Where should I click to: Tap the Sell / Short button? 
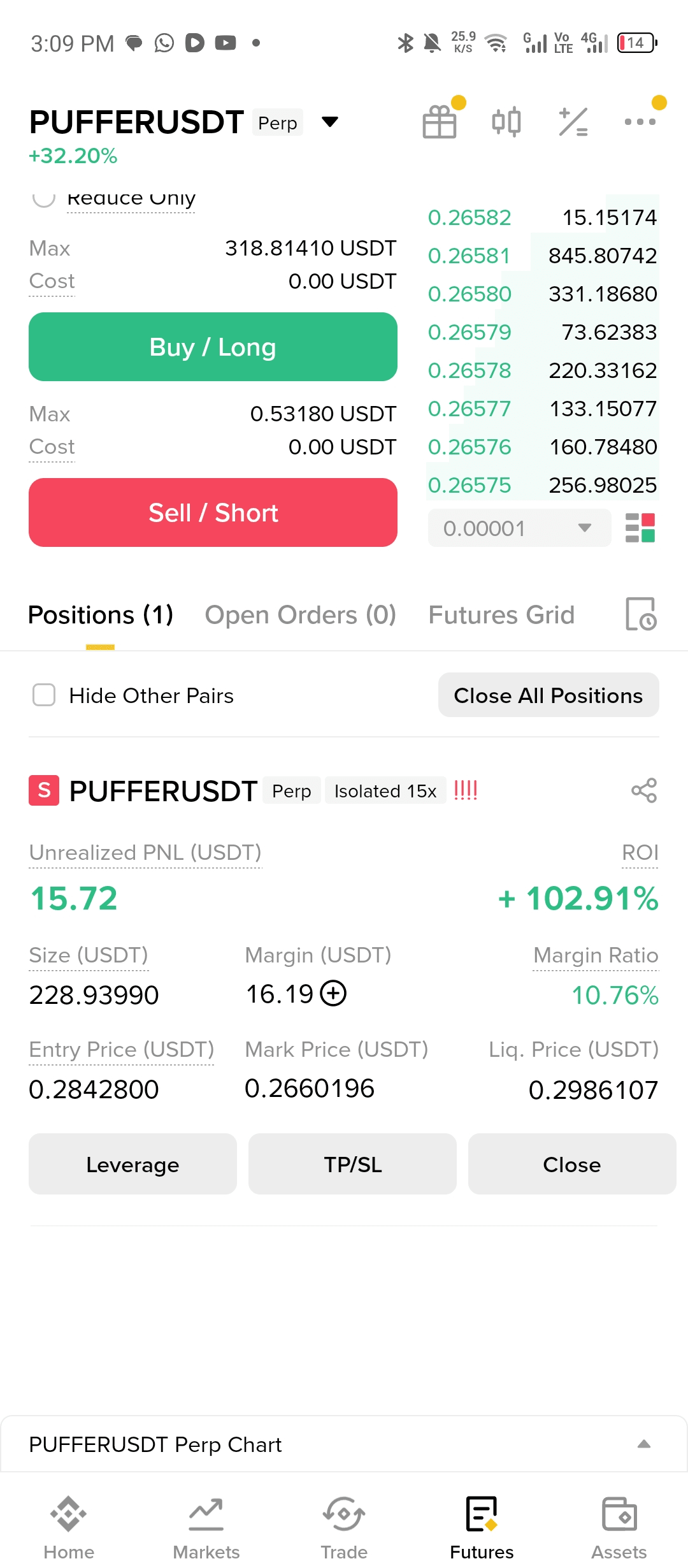(213, 512)
